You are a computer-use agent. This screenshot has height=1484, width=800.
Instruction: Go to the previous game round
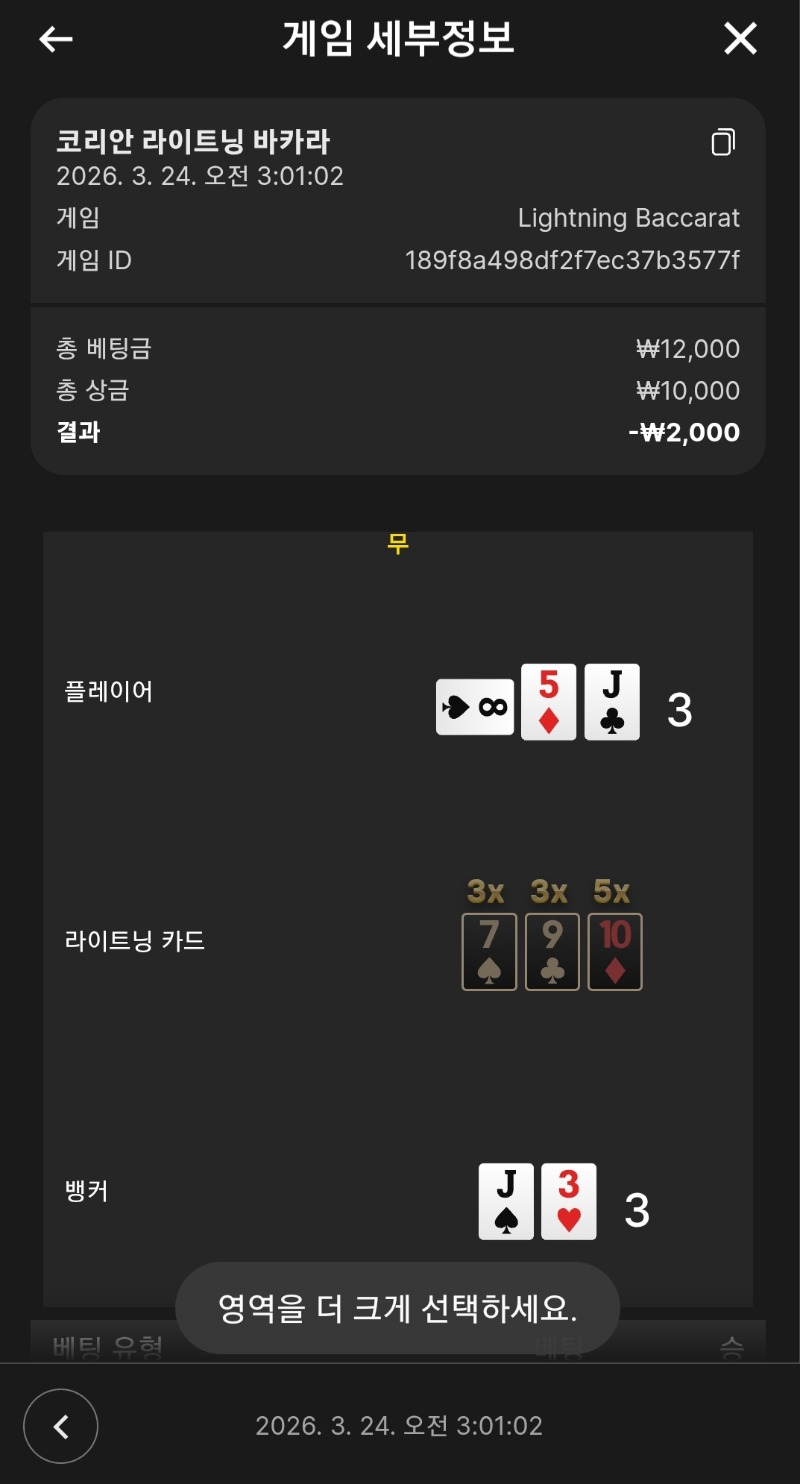coord(61,1426)
